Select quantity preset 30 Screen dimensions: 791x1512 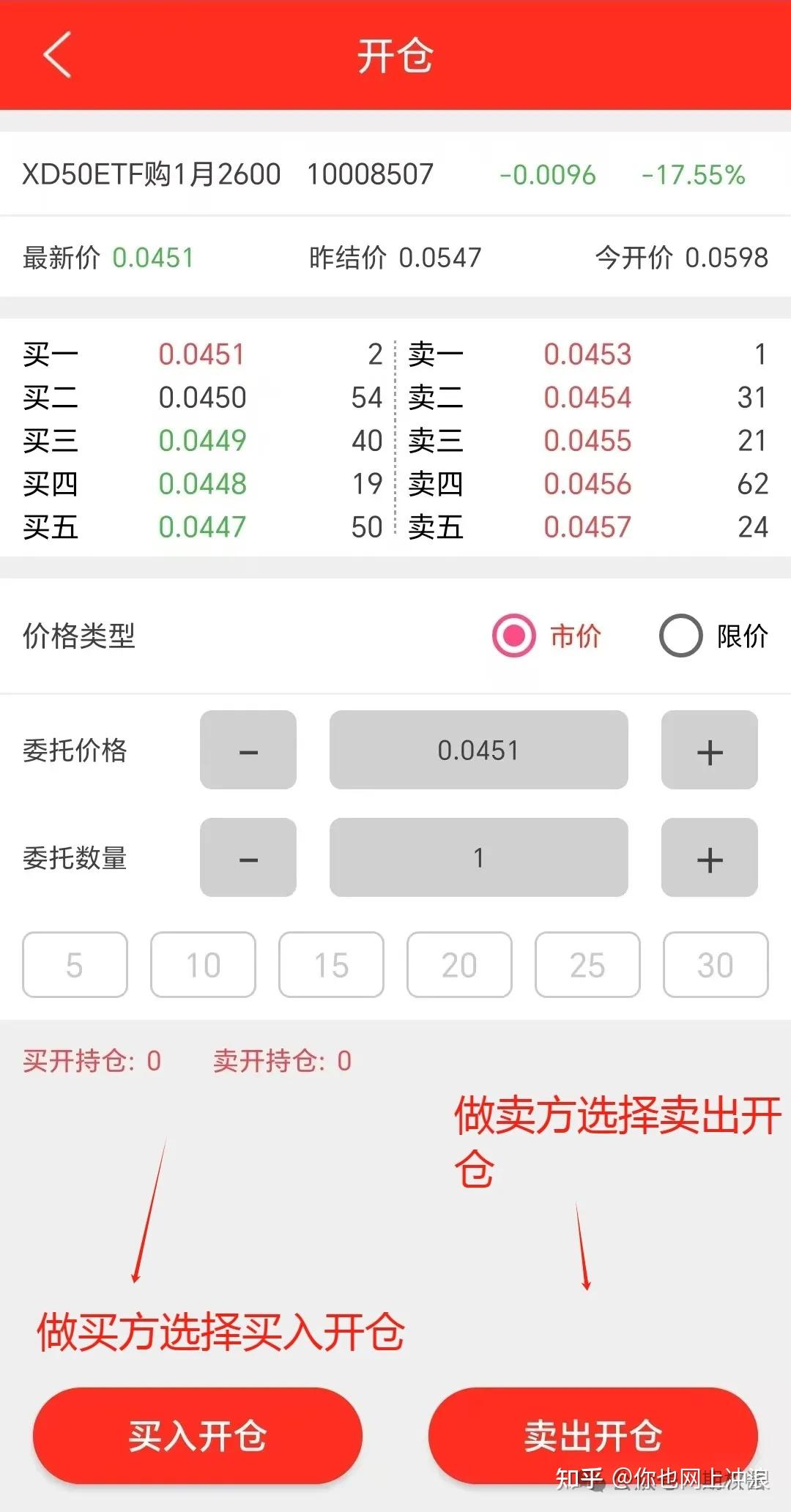pos(715,965)
